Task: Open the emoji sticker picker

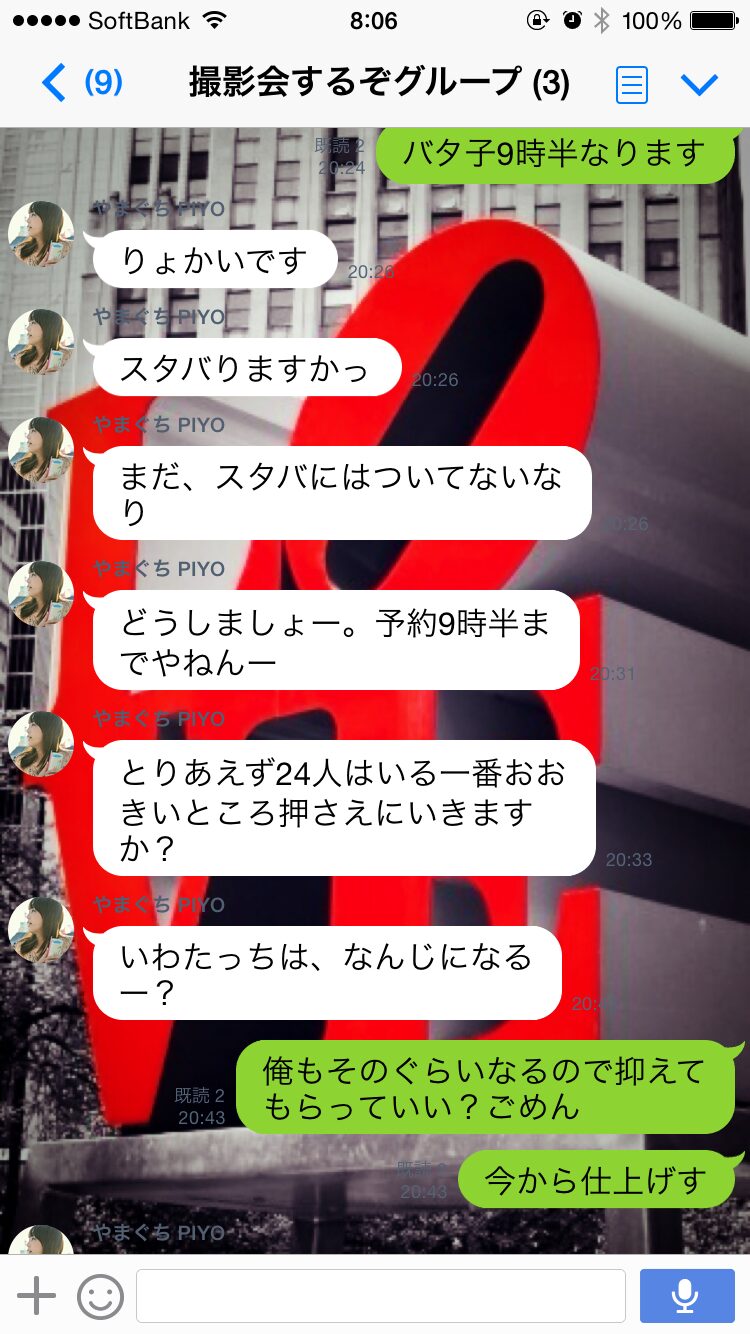Action: [x=101, y=1296]
